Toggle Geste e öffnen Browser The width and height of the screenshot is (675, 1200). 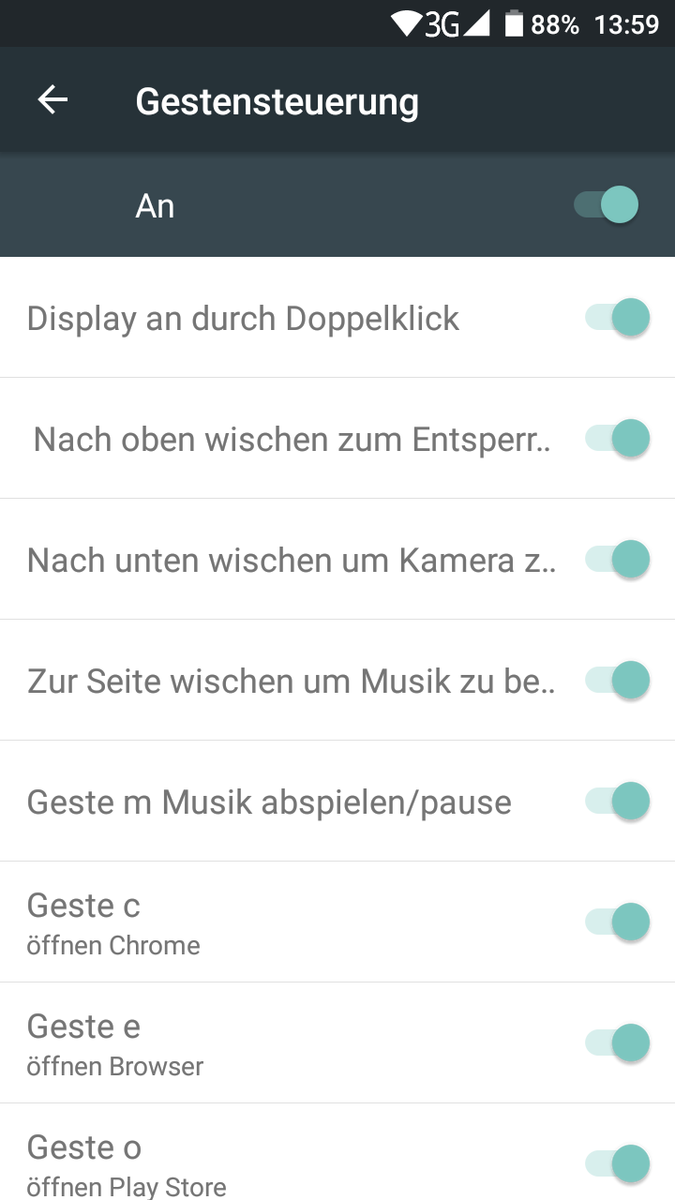(618, 1043)
